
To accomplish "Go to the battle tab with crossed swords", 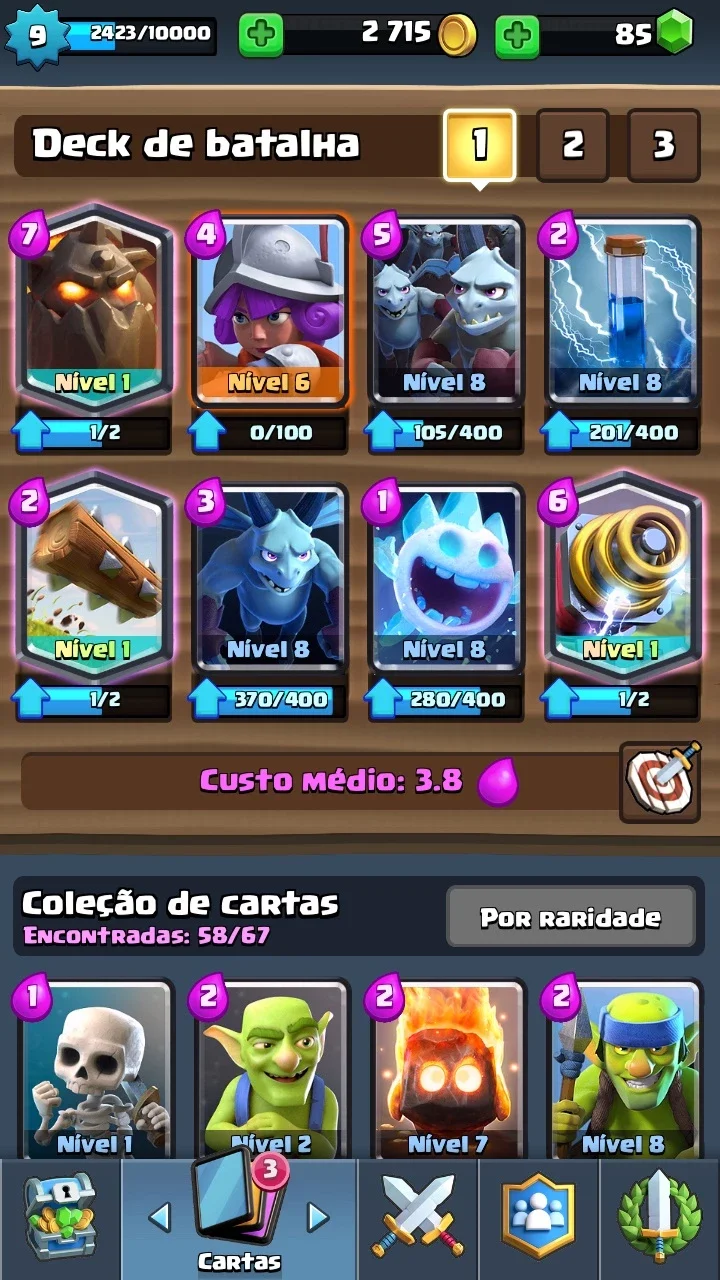I will click(418, 1218).
